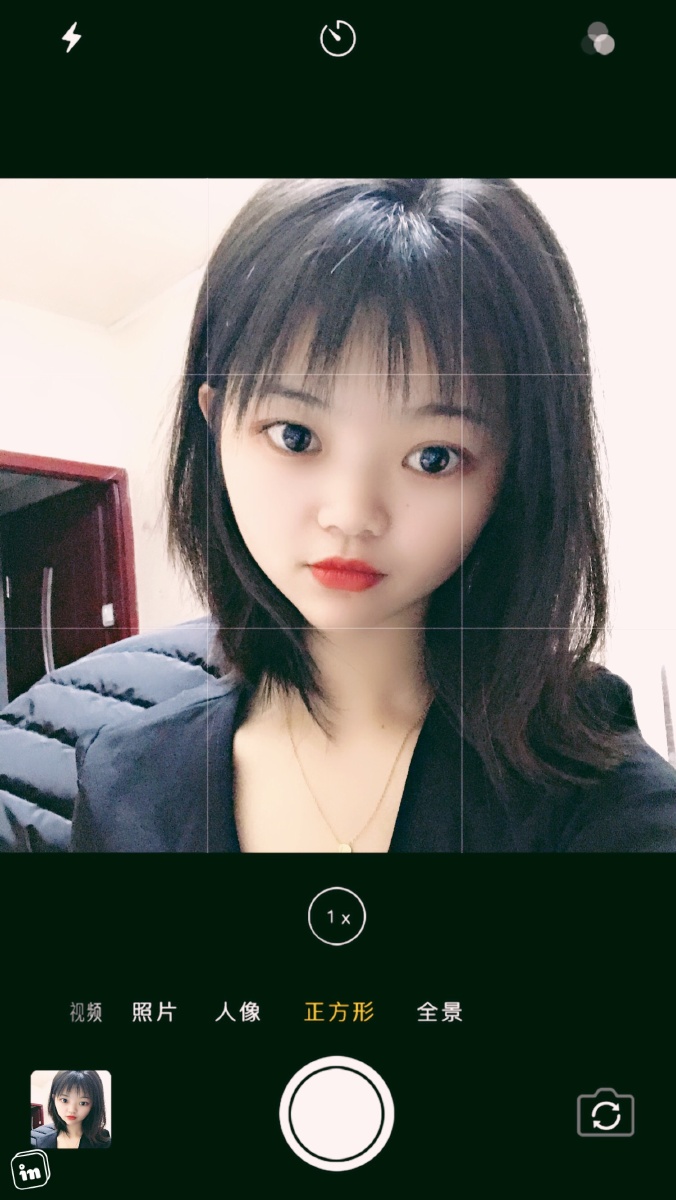Open the self-timer options

point(338,39)
